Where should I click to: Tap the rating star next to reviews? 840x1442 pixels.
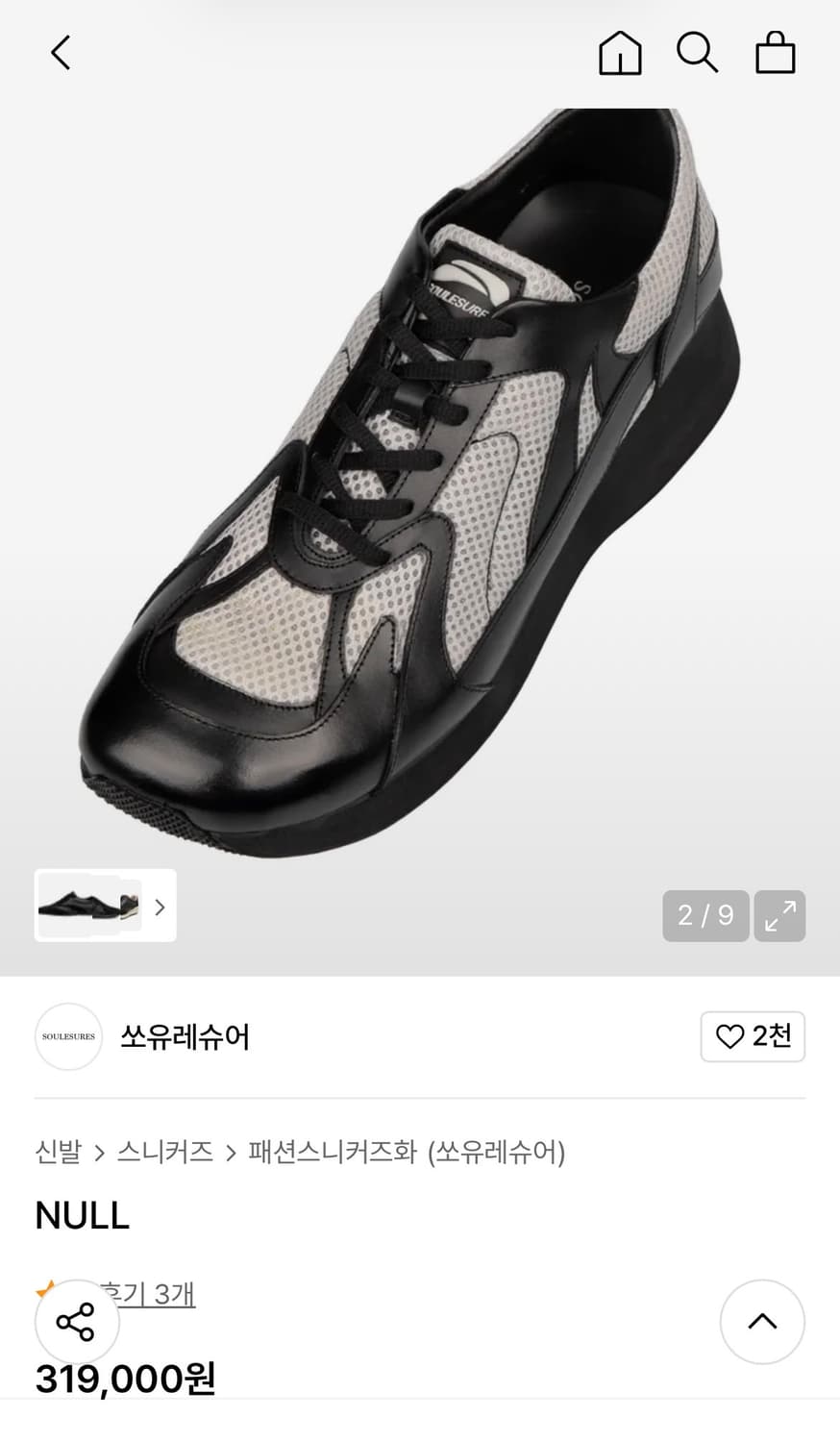point(44,1285)
